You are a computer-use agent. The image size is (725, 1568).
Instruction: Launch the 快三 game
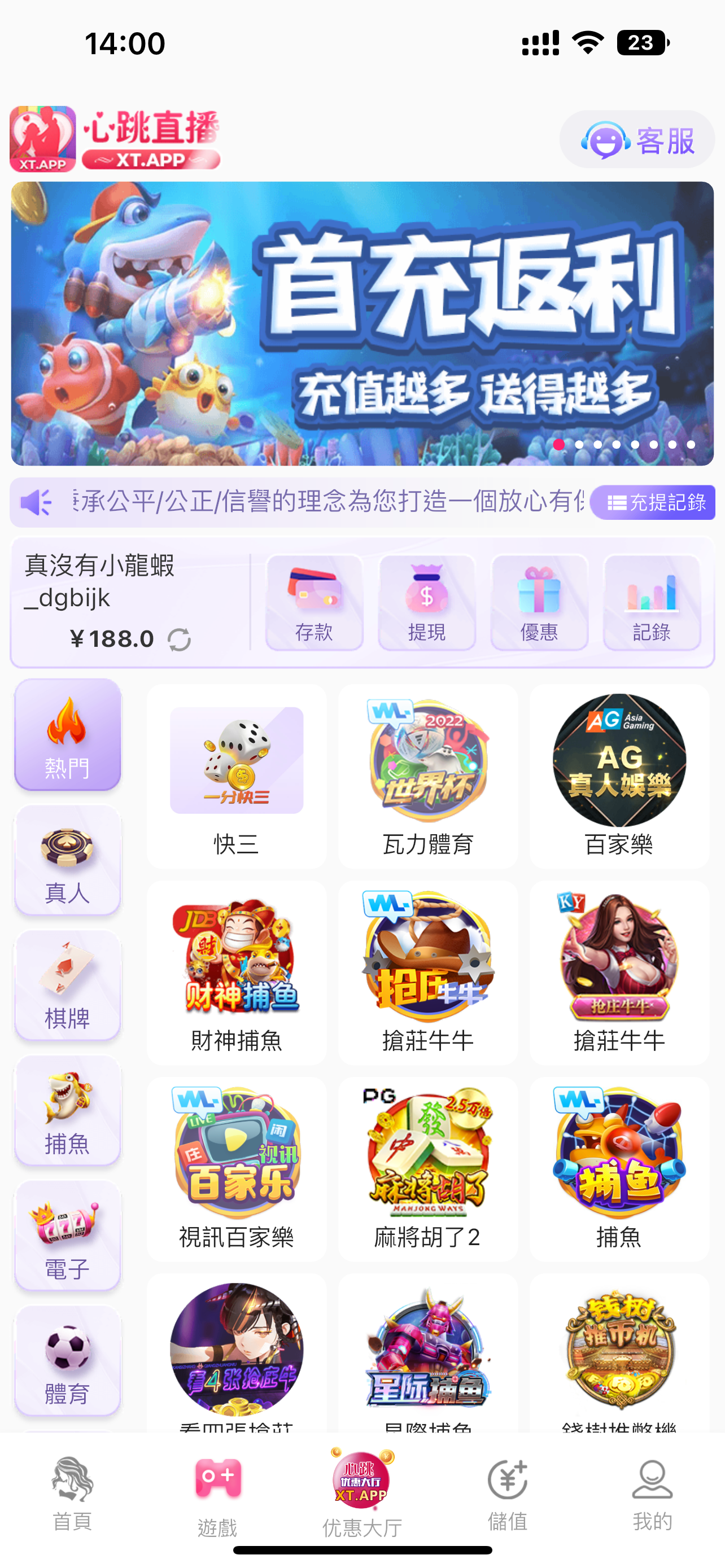point(236,776)
